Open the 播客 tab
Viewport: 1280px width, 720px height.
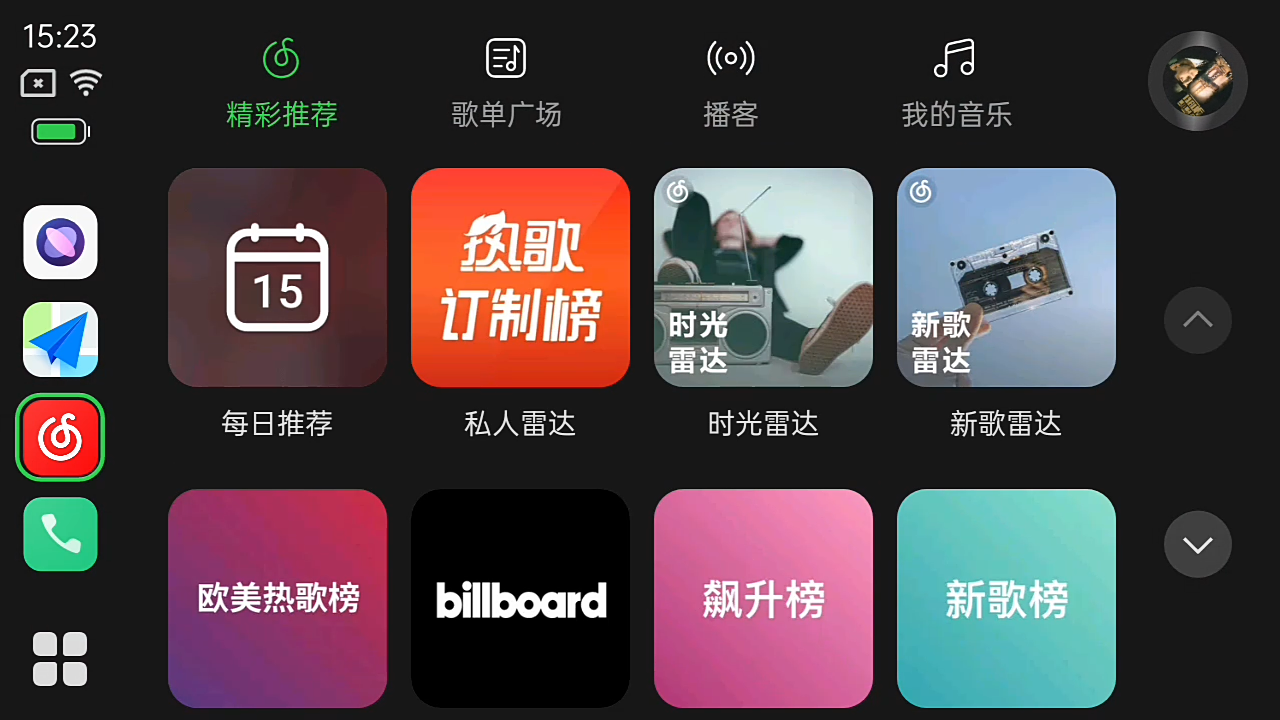730,84
